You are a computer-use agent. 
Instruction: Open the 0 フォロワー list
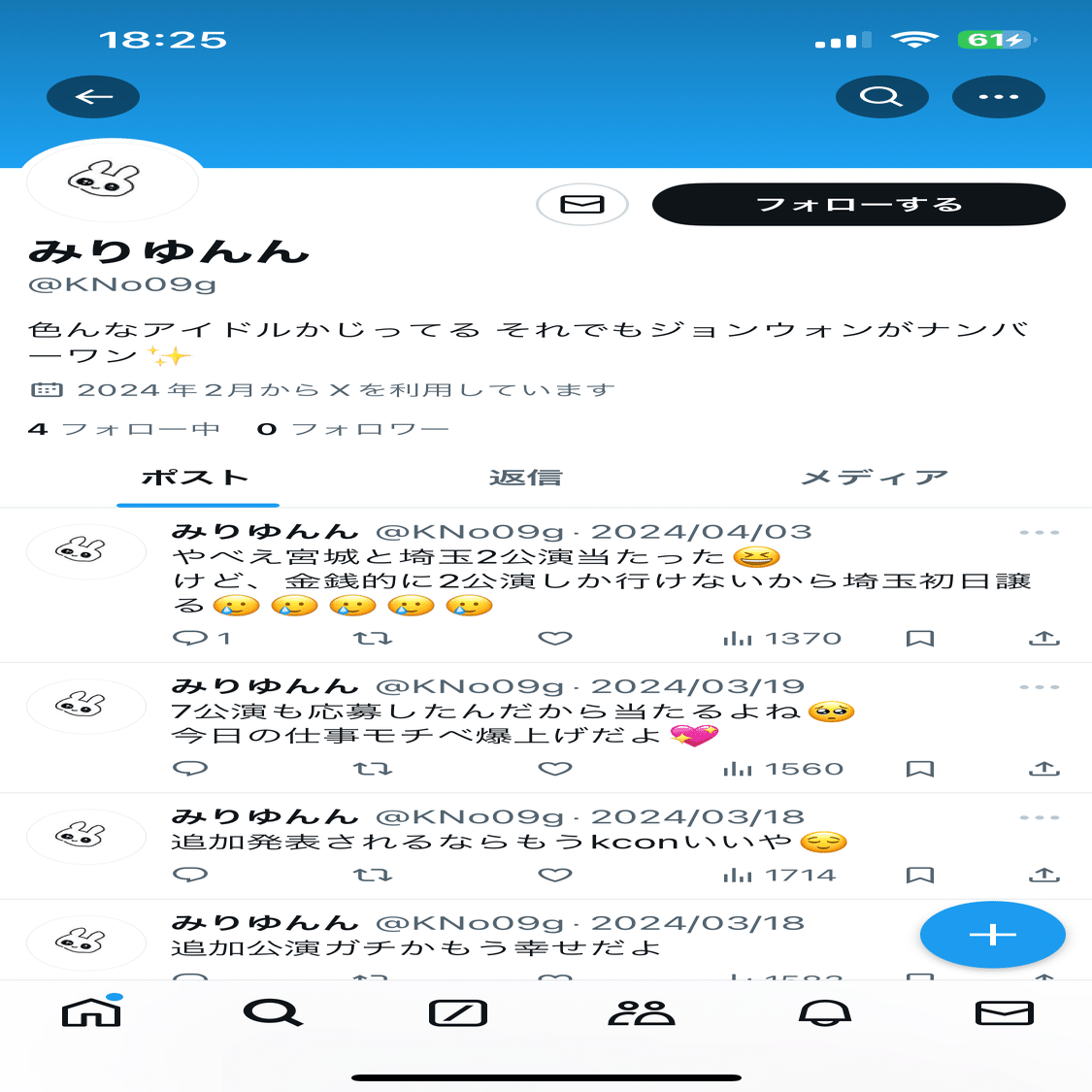point(352,429)
